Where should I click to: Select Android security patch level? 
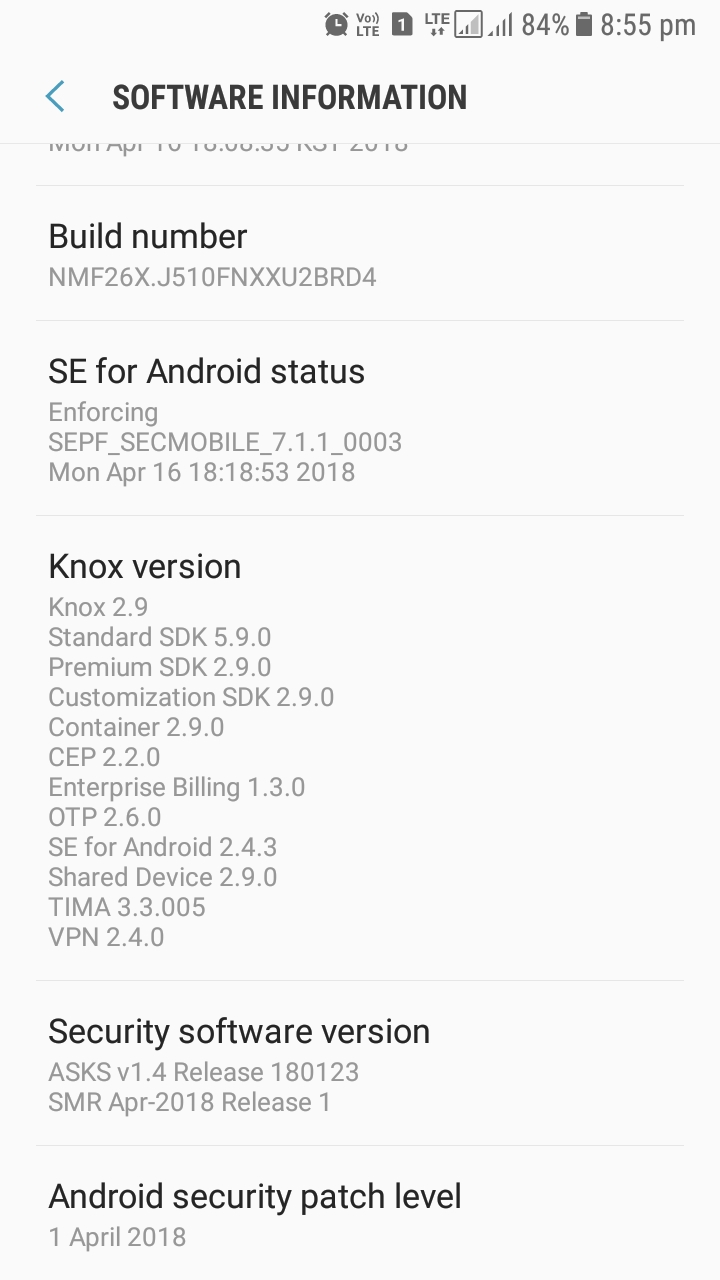360,1213
